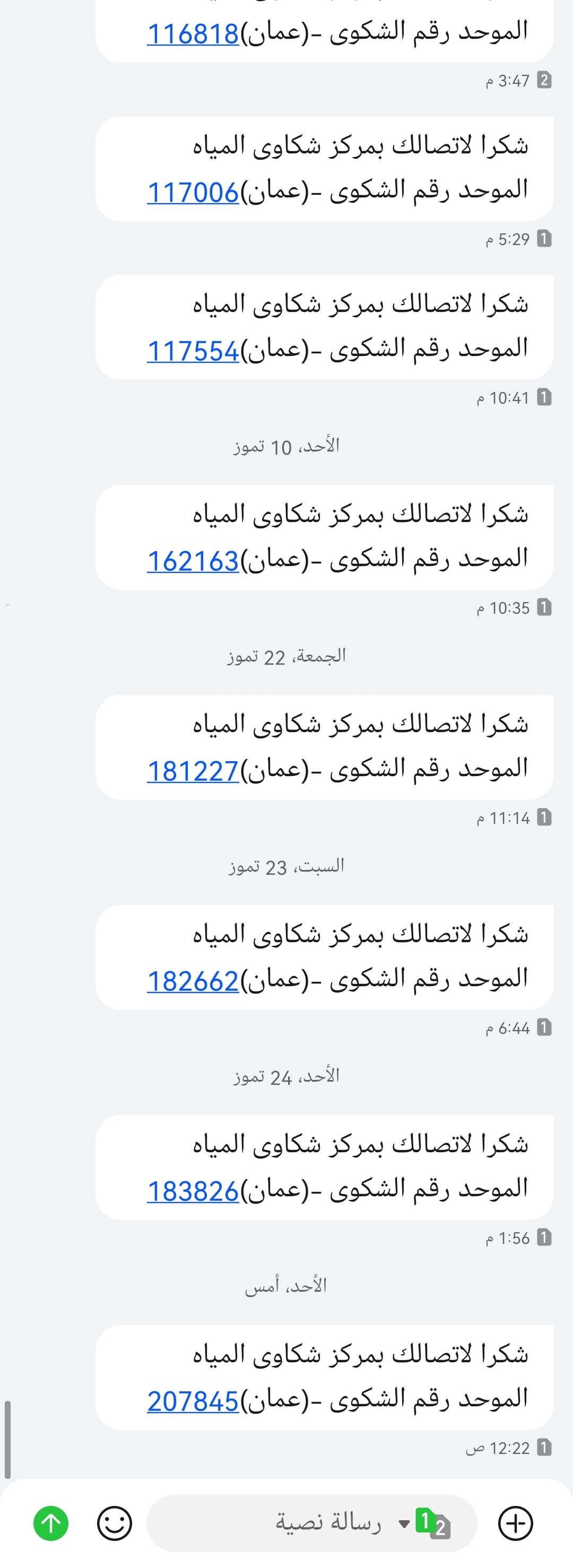Tap the complaint number 181227

[193, 771]
